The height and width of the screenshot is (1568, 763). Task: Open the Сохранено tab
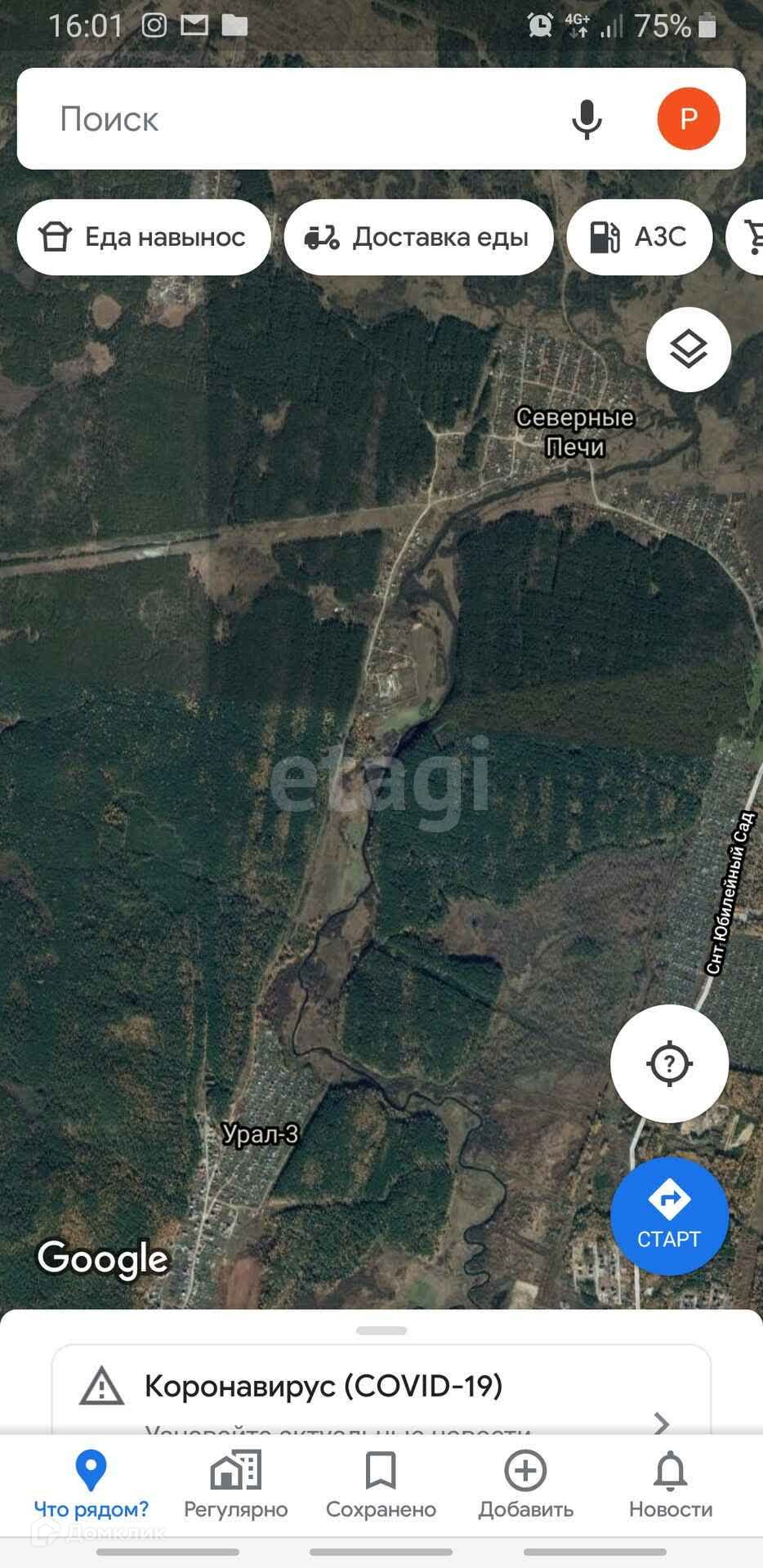click(x=381, y=1485)
